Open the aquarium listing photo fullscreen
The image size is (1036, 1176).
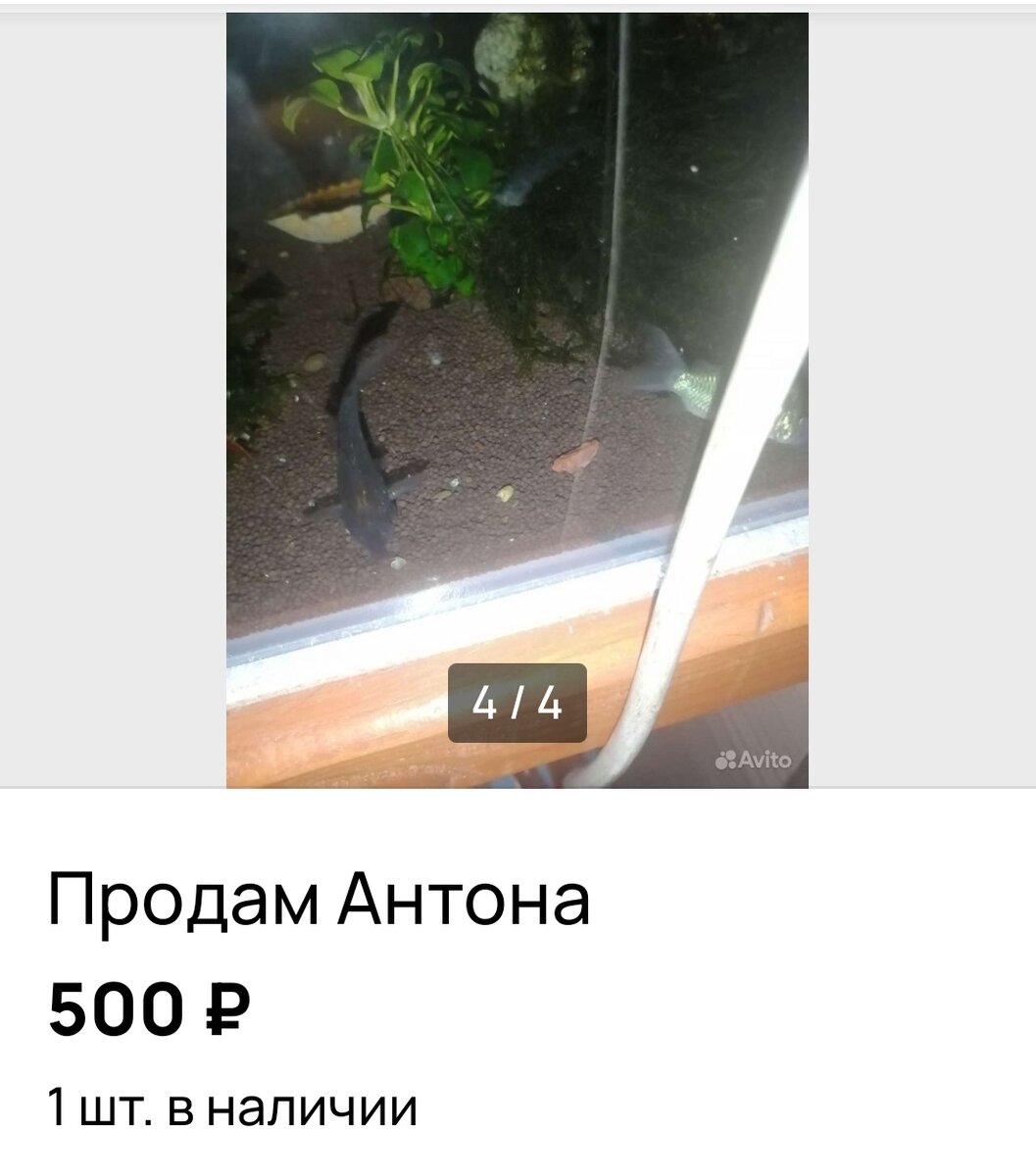pos(517,392)
